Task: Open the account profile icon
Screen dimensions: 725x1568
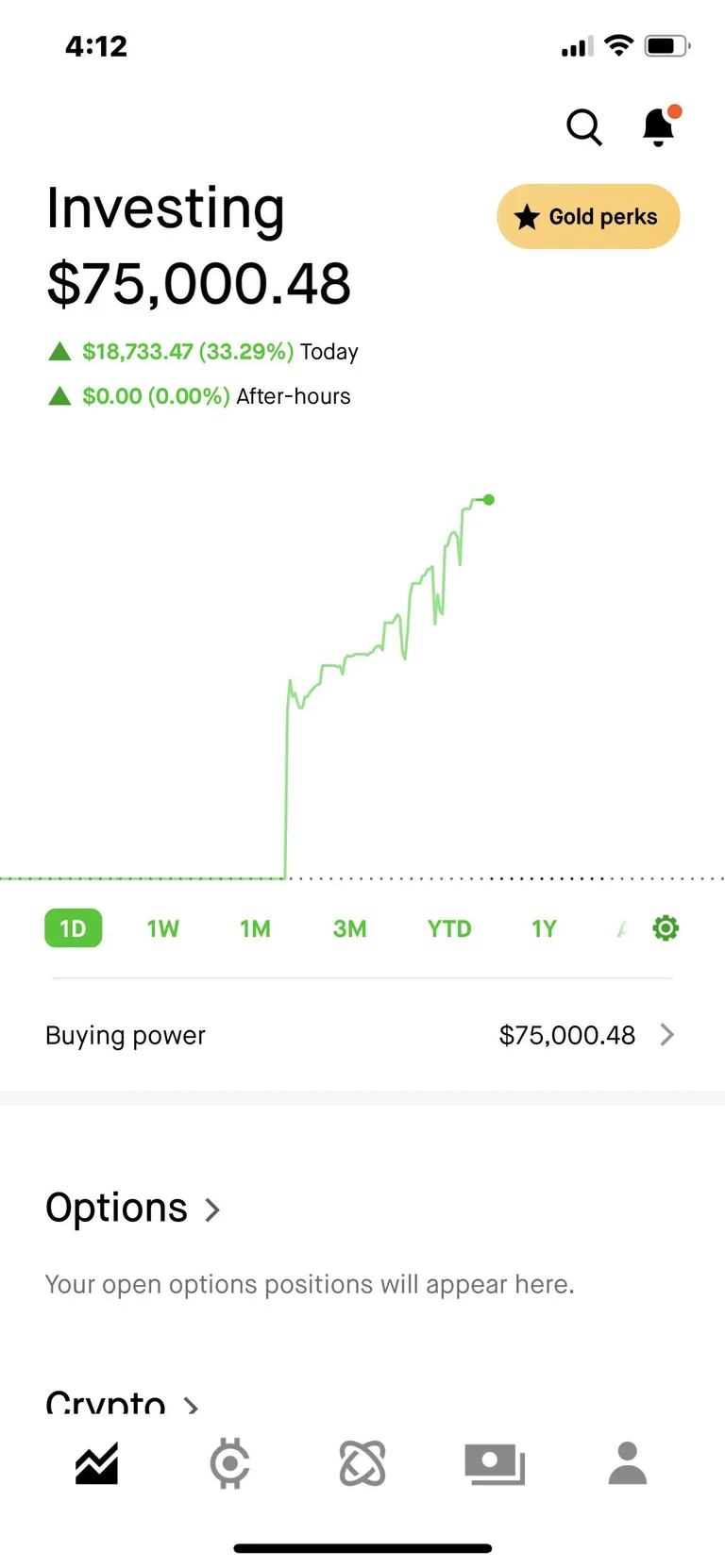Action: pyautogui.click(x=627, y=1461)
